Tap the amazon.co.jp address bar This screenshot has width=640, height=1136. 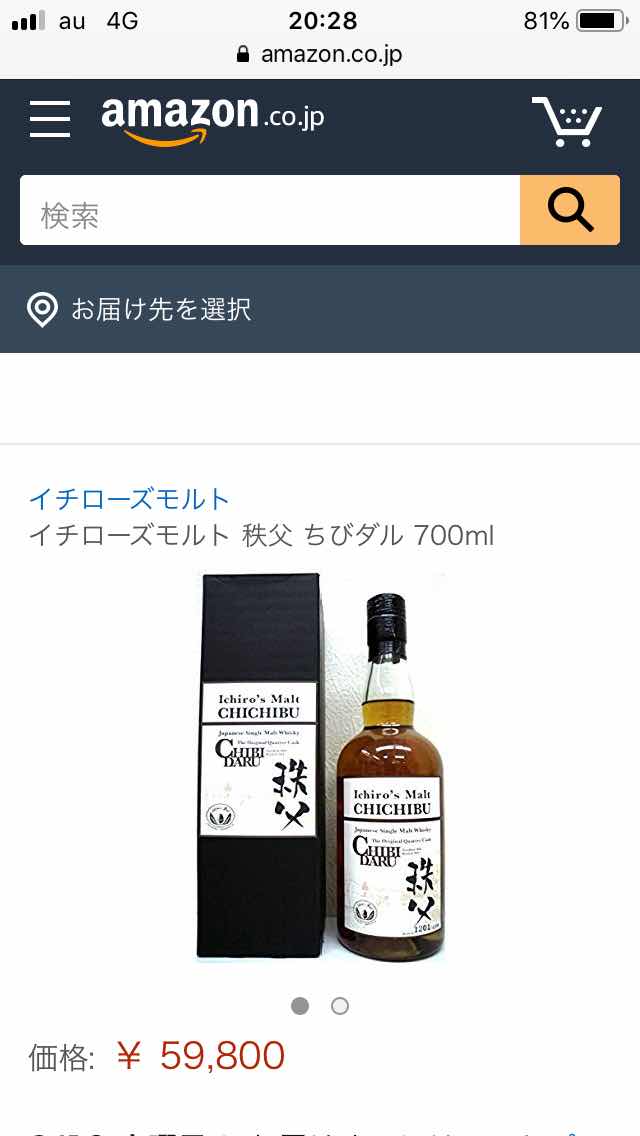[x=320, y=54]
